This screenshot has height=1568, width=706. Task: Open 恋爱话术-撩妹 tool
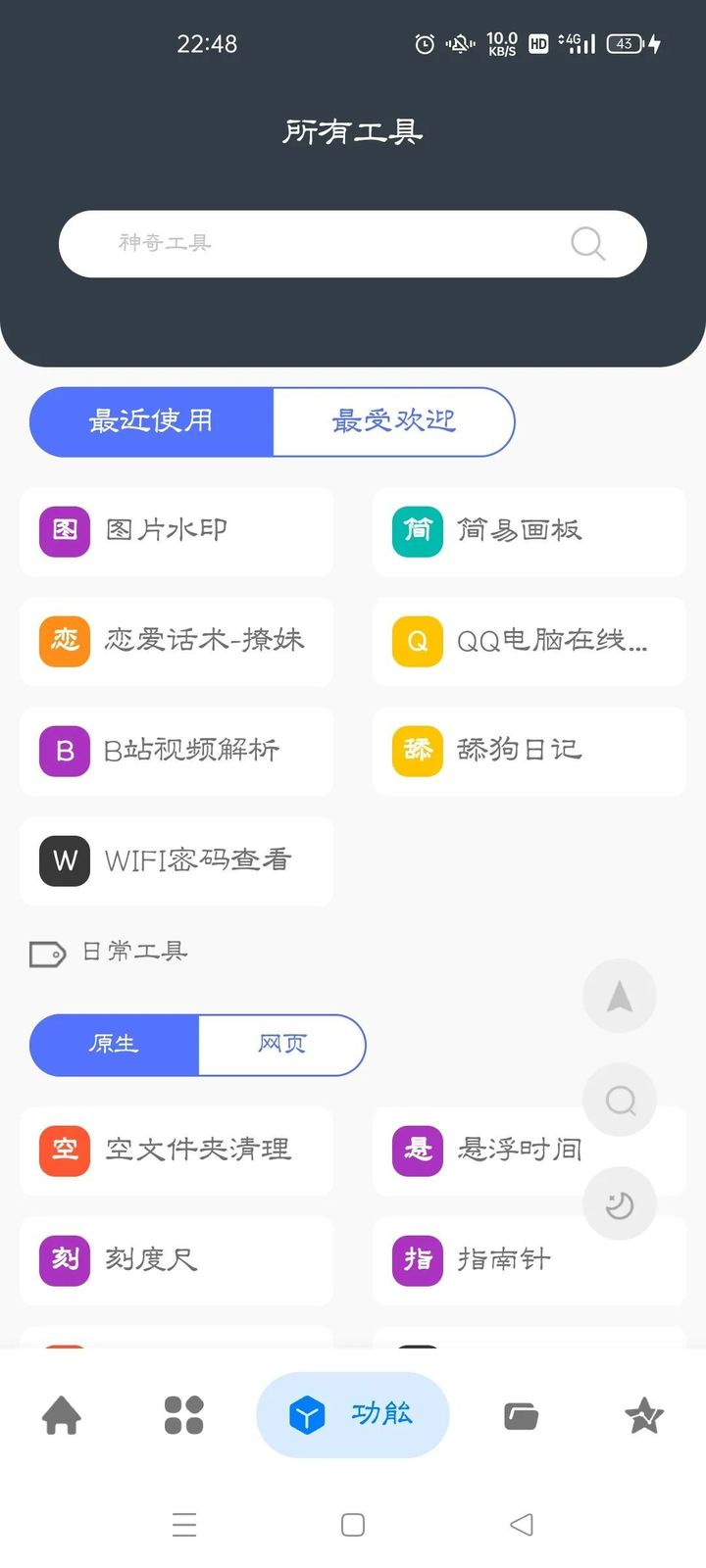176,641
